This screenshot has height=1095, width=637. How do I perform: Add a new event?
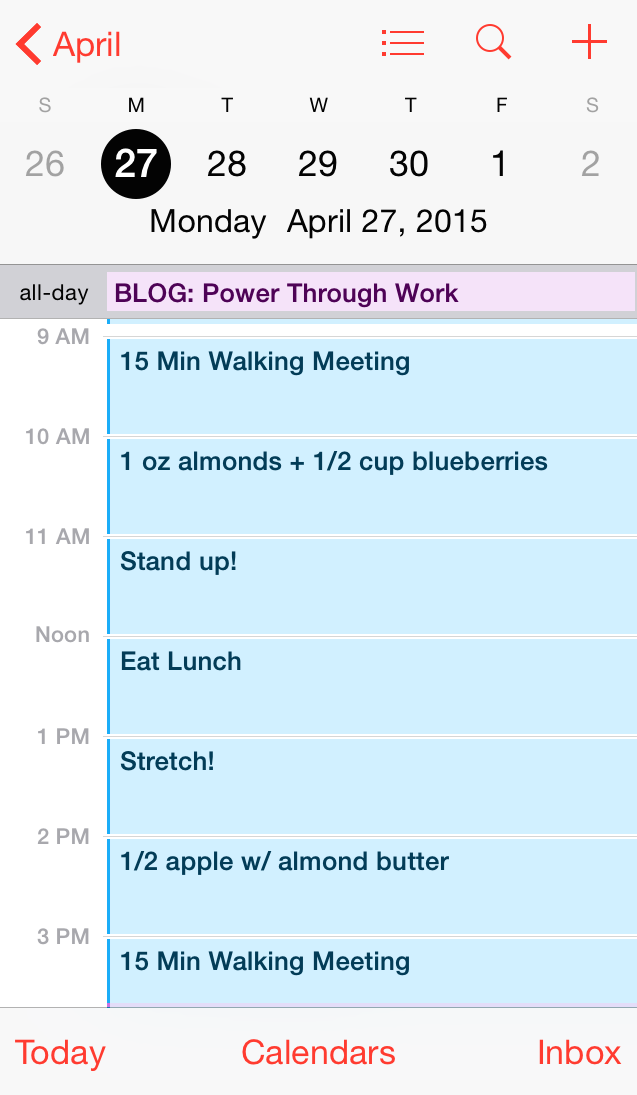point(589,43)
